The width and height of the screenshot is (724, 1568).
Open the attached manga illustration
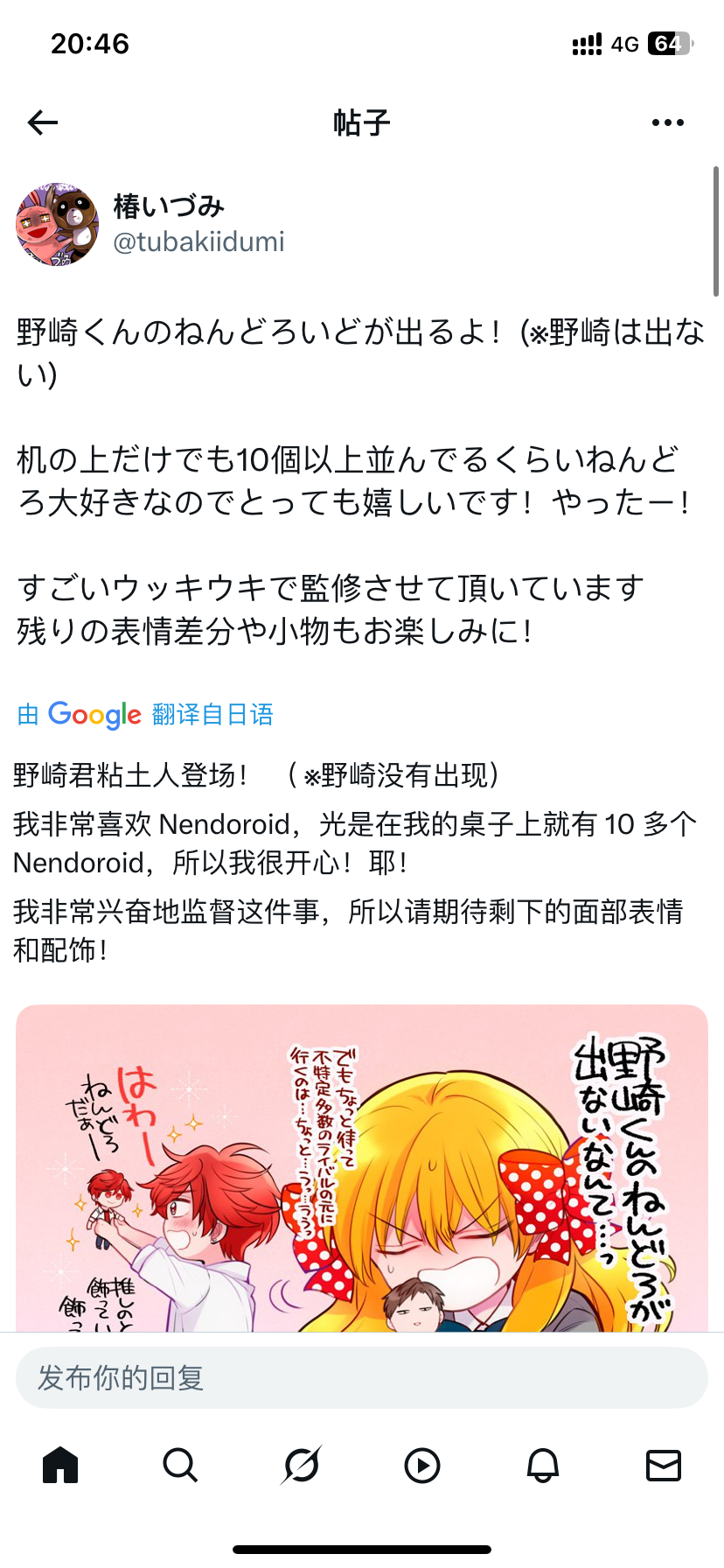pyautogui.click(x=362, y=1169)
